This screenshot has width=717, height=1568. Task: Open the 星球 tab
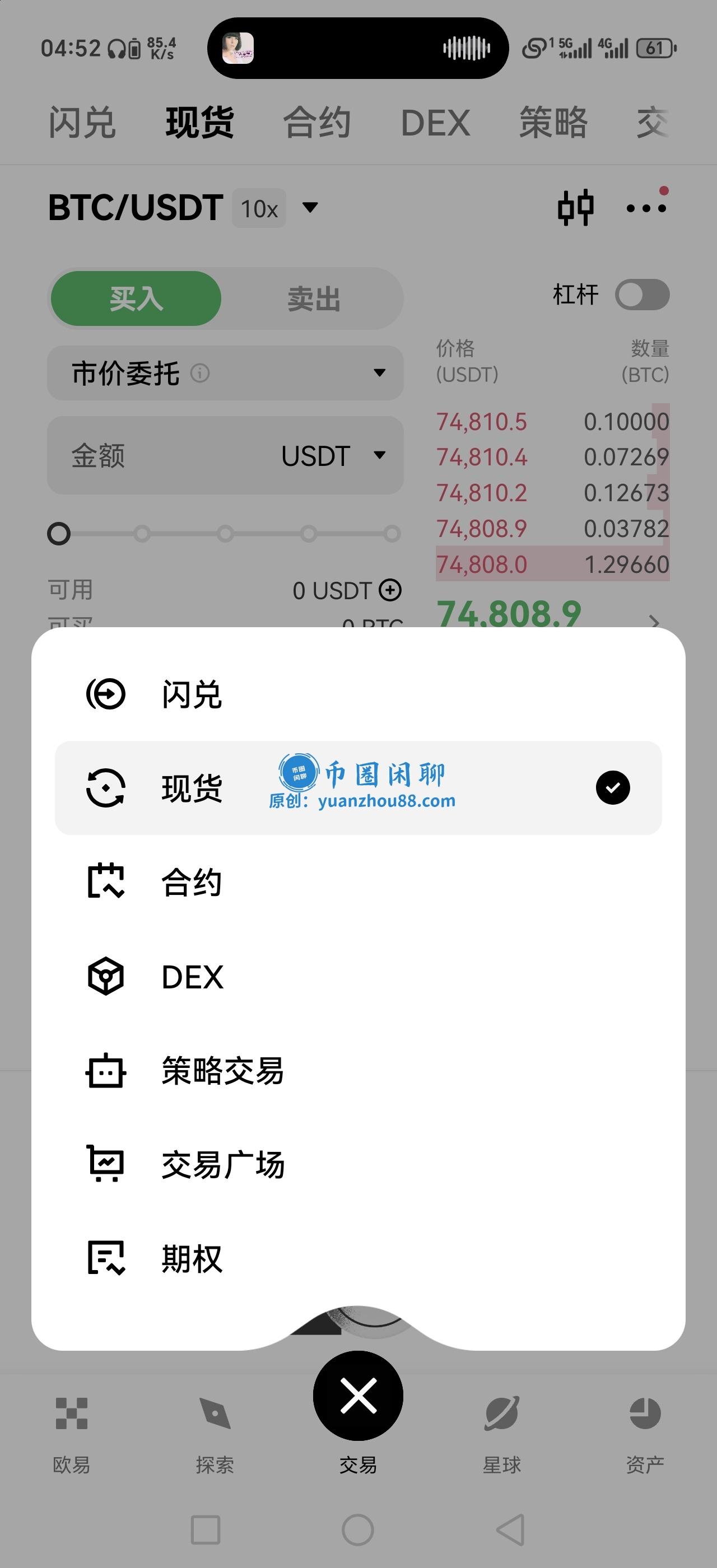pos(501,1431)
